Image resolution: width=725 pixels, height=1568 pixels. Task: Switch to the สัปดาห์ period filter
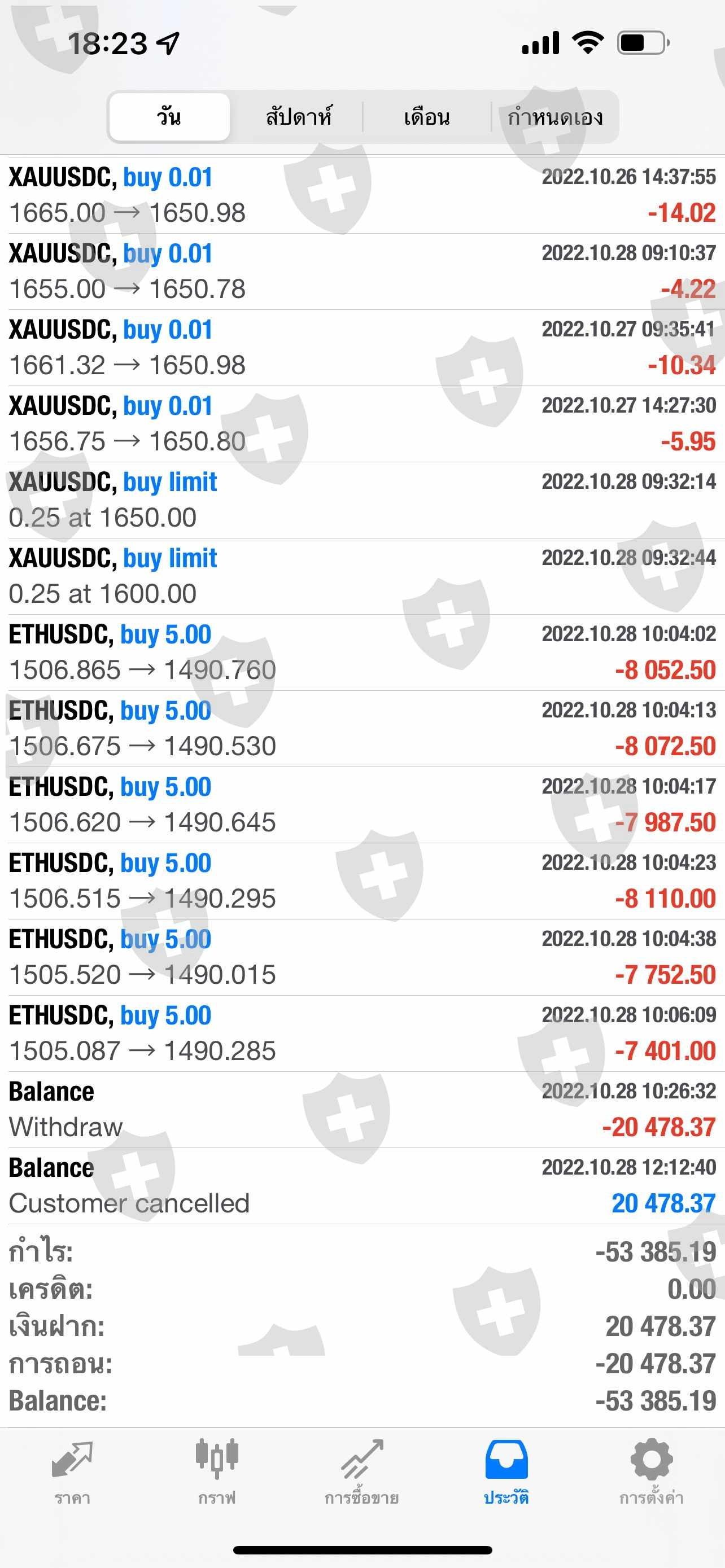tap(298, 117)
